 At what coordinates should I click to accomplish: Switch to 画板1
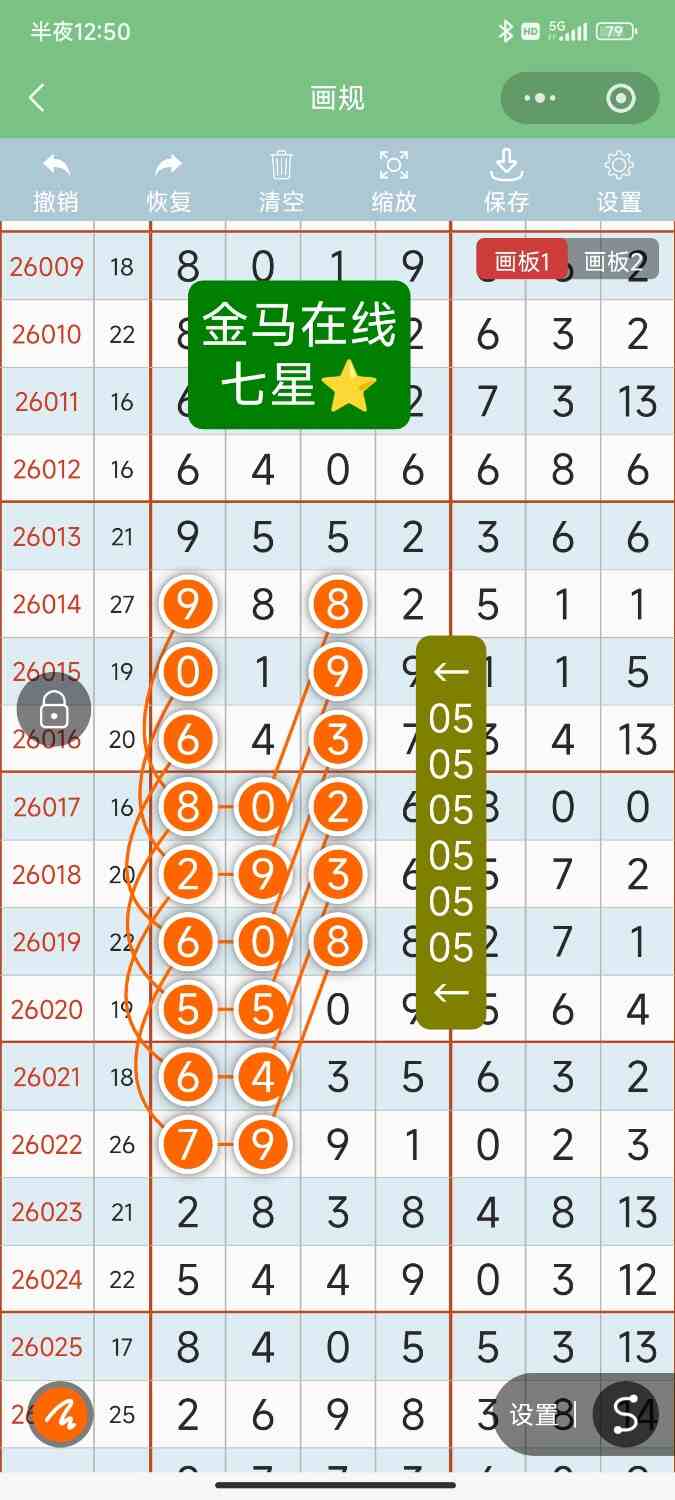click(522, 262)
